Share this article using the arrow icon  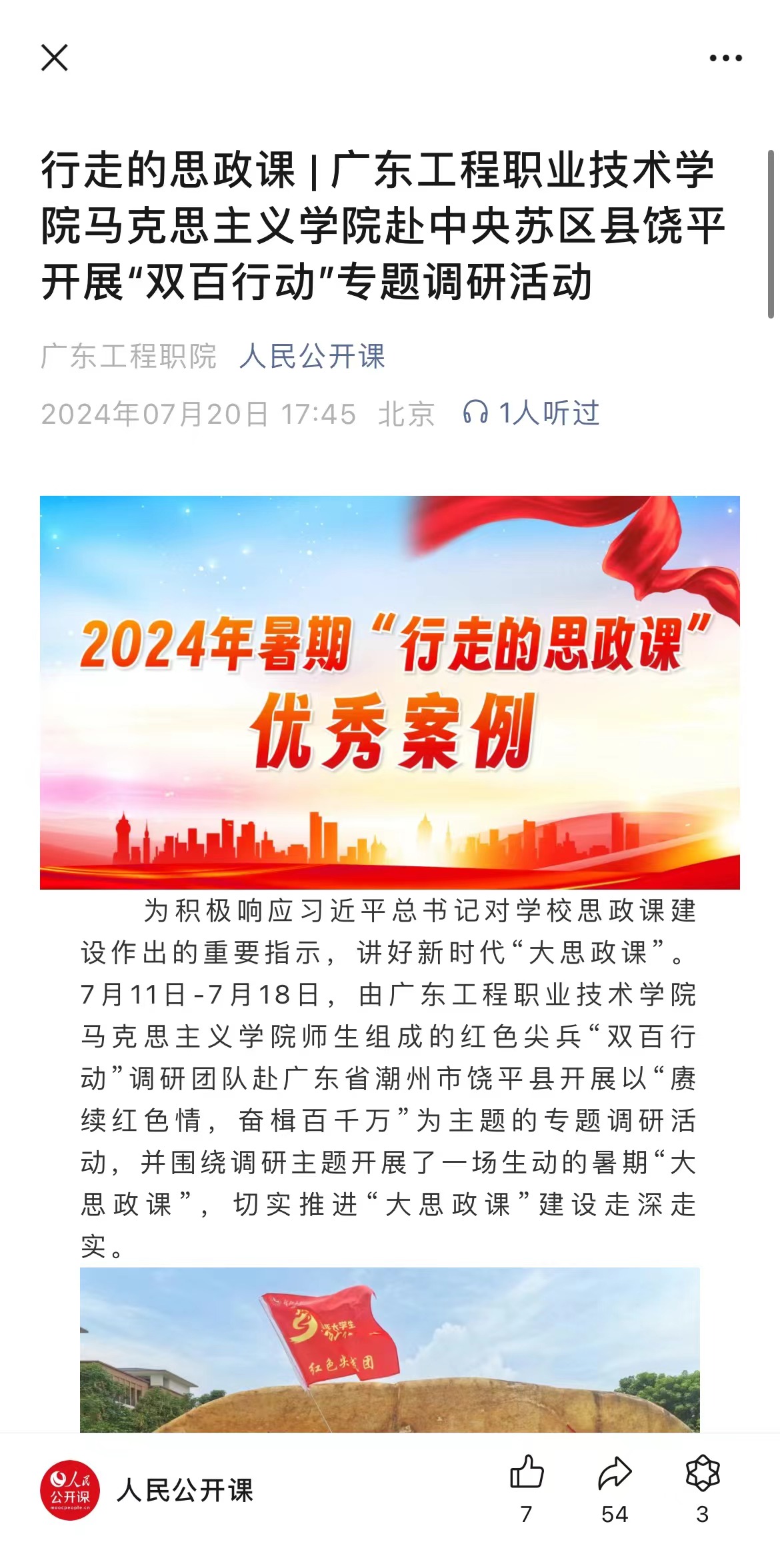pos(614,1473)
